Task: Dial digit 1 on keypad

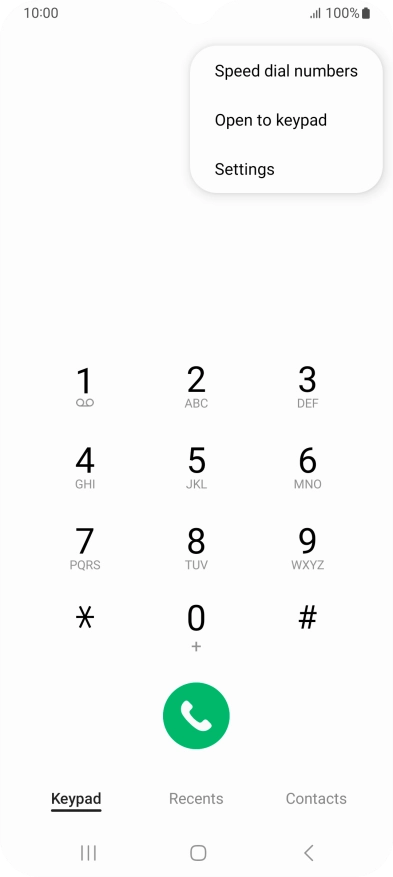Action: tap(84, 388)
